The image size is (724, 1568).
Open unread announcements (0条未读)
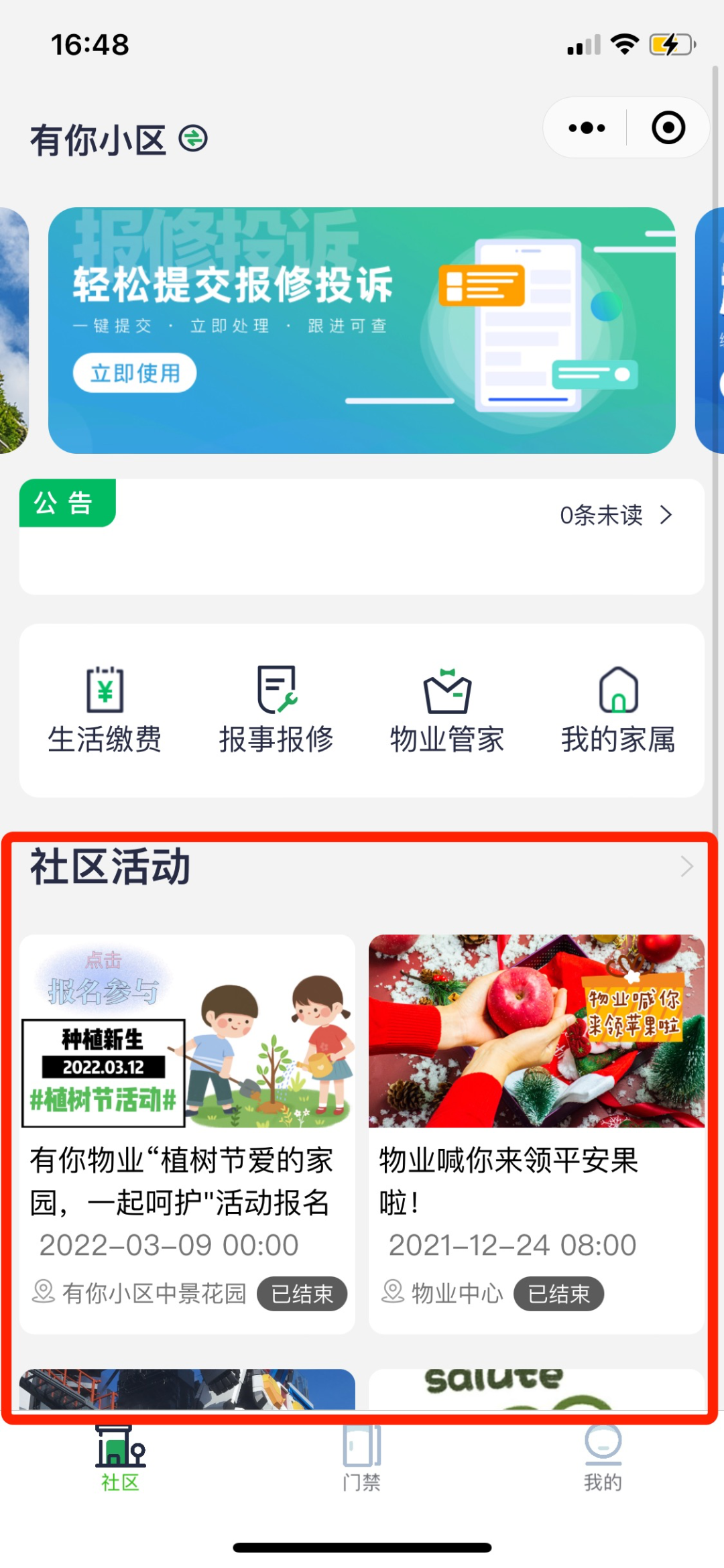pyautogui.click(x=615, y=515)
